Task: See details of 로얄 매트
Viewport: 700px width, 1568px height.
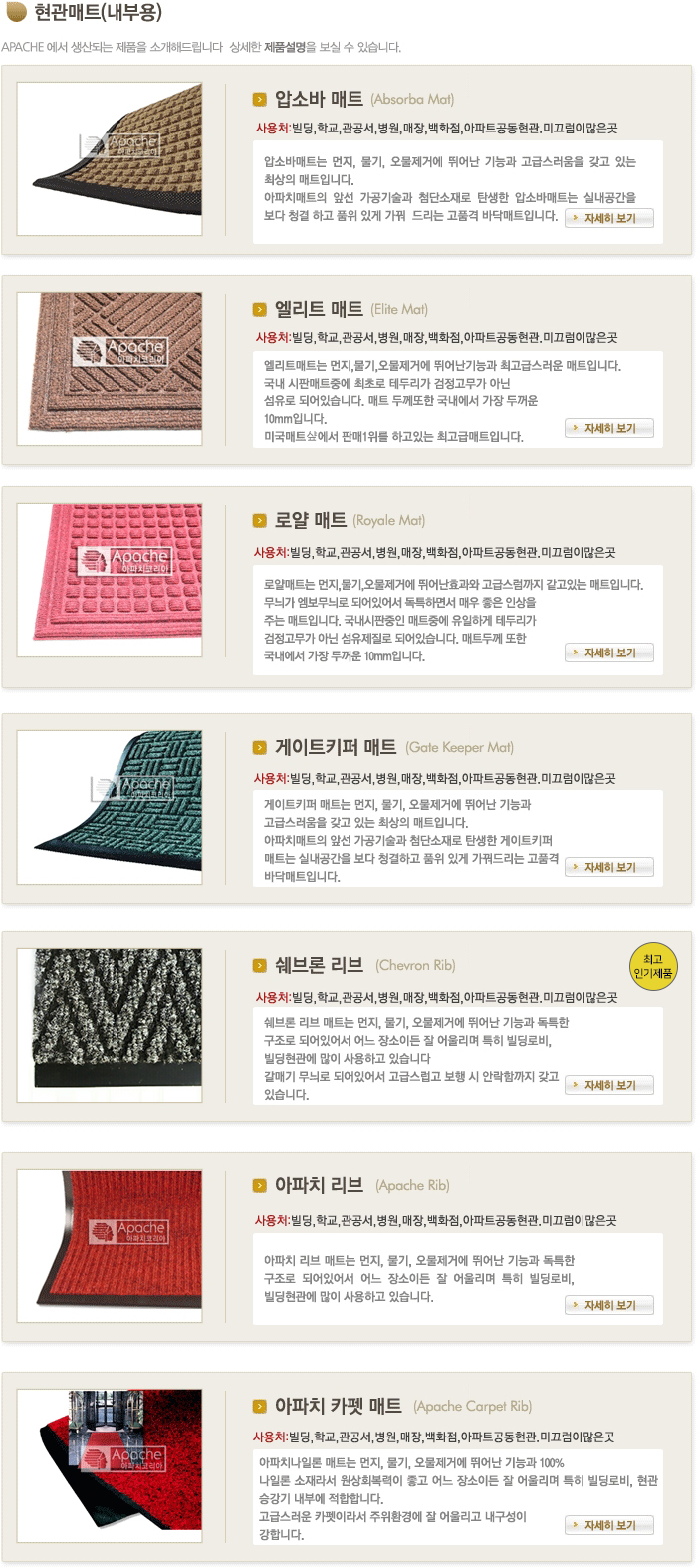Action: point(608,653)
